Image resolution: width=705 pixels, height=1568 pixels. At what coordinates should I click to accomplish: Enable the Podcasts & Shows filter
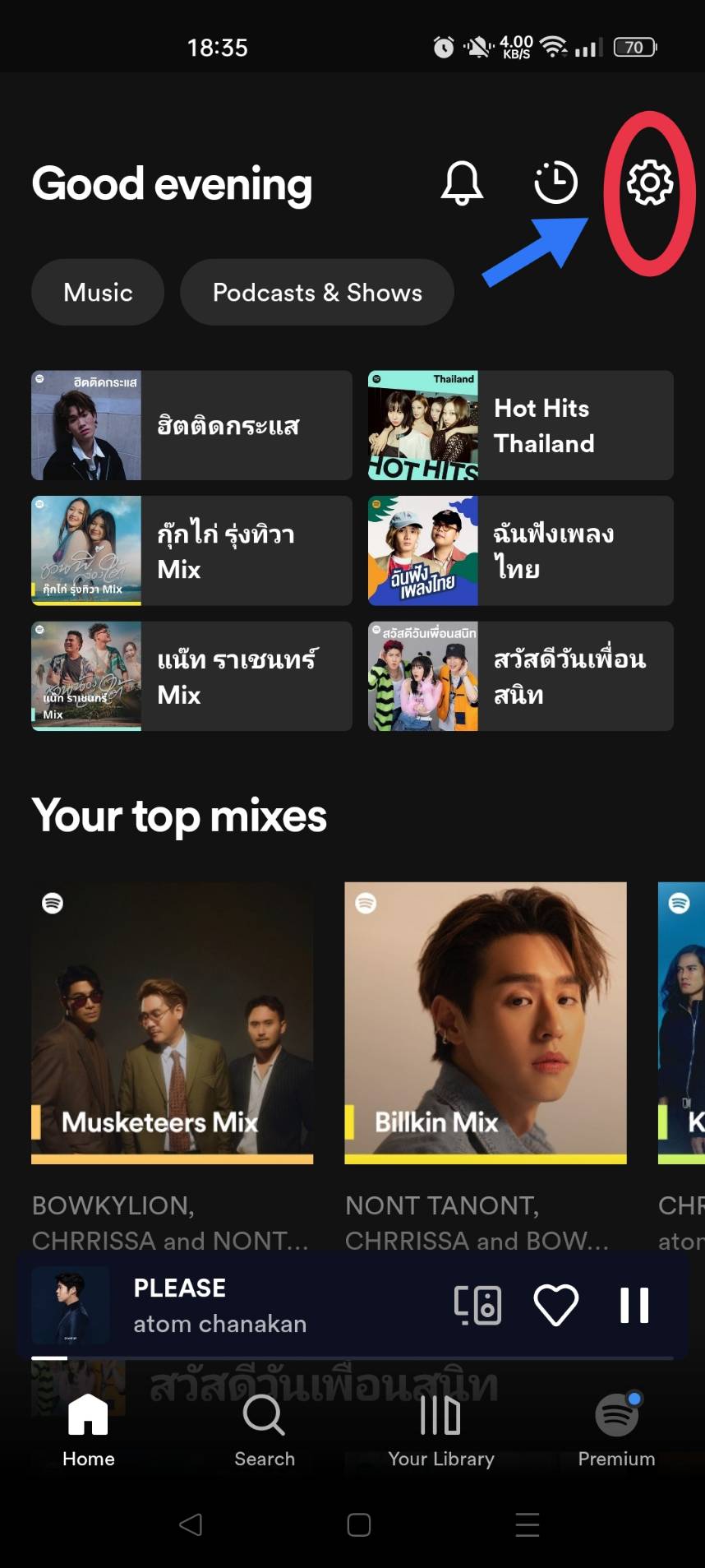click(317, 292)
